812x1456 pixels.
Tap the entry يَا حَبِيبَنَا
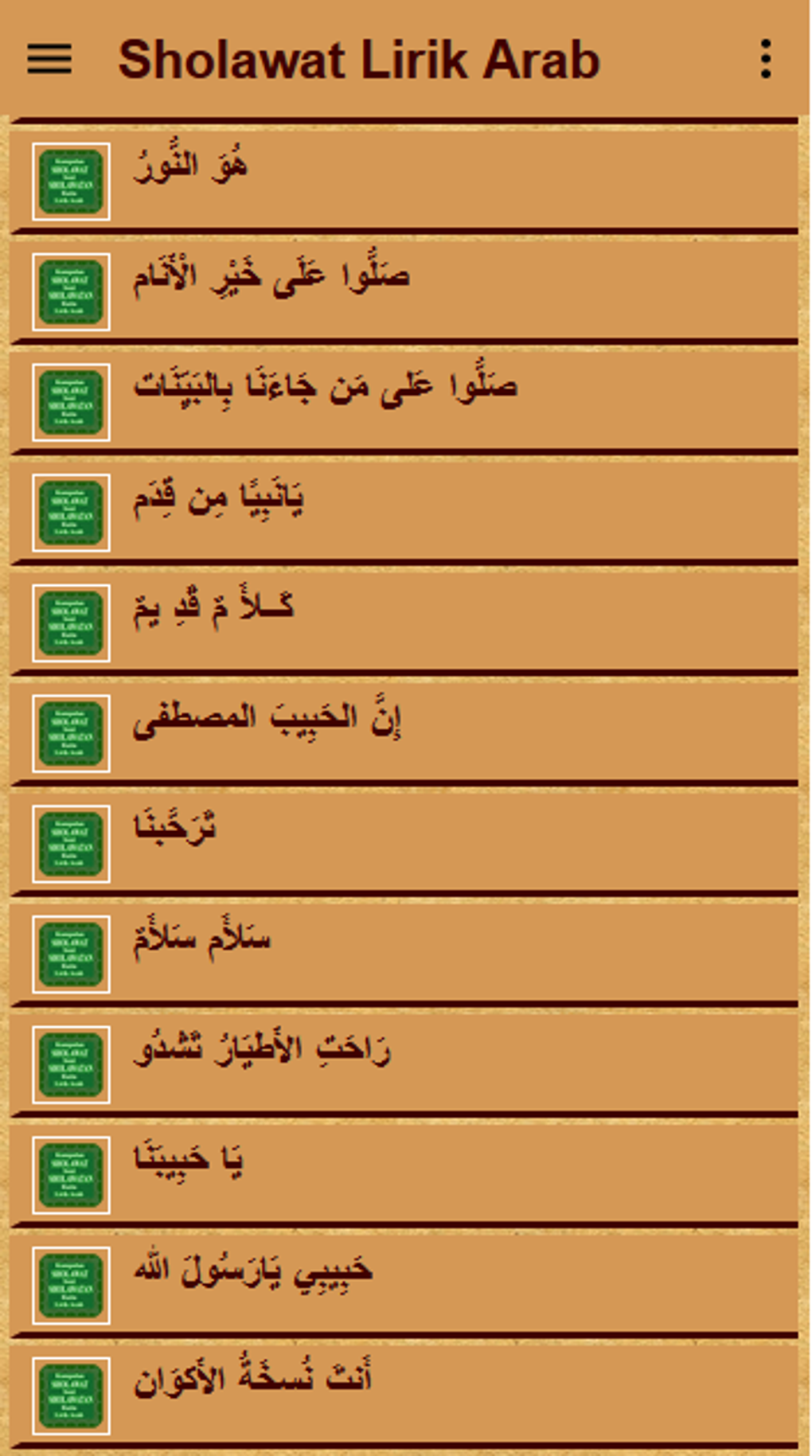404,1175
